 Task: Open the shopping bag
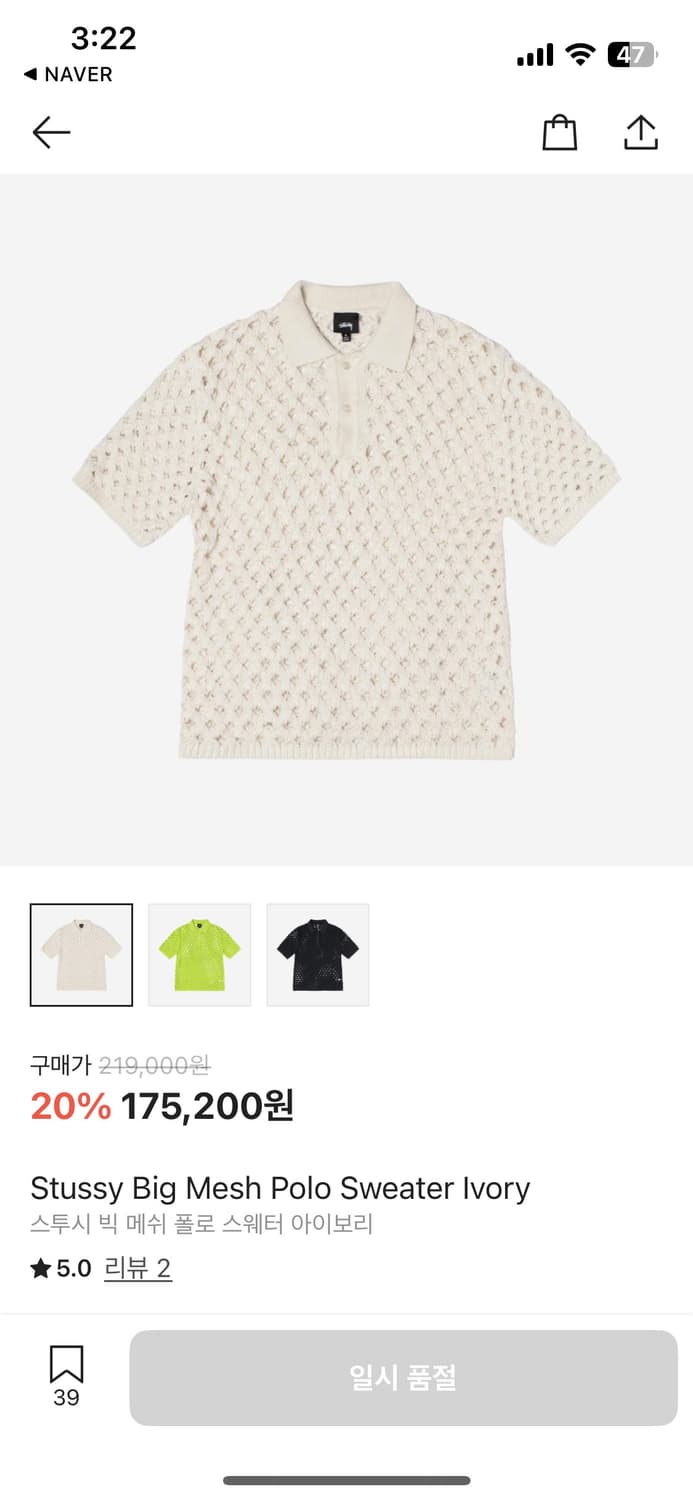coord(559,132)
